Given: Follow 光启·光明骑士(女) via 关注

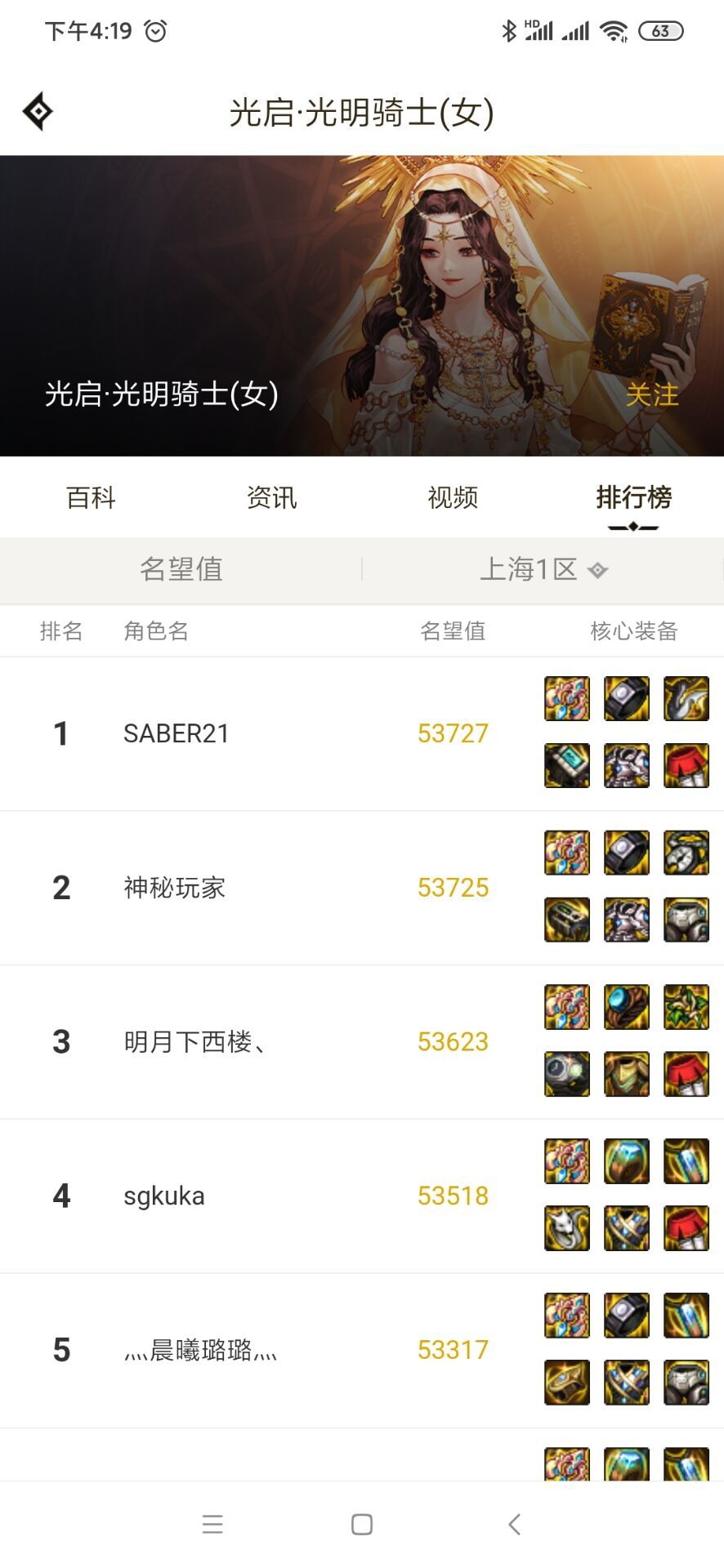Looking at the screenshot, I should tap(651, 394).
